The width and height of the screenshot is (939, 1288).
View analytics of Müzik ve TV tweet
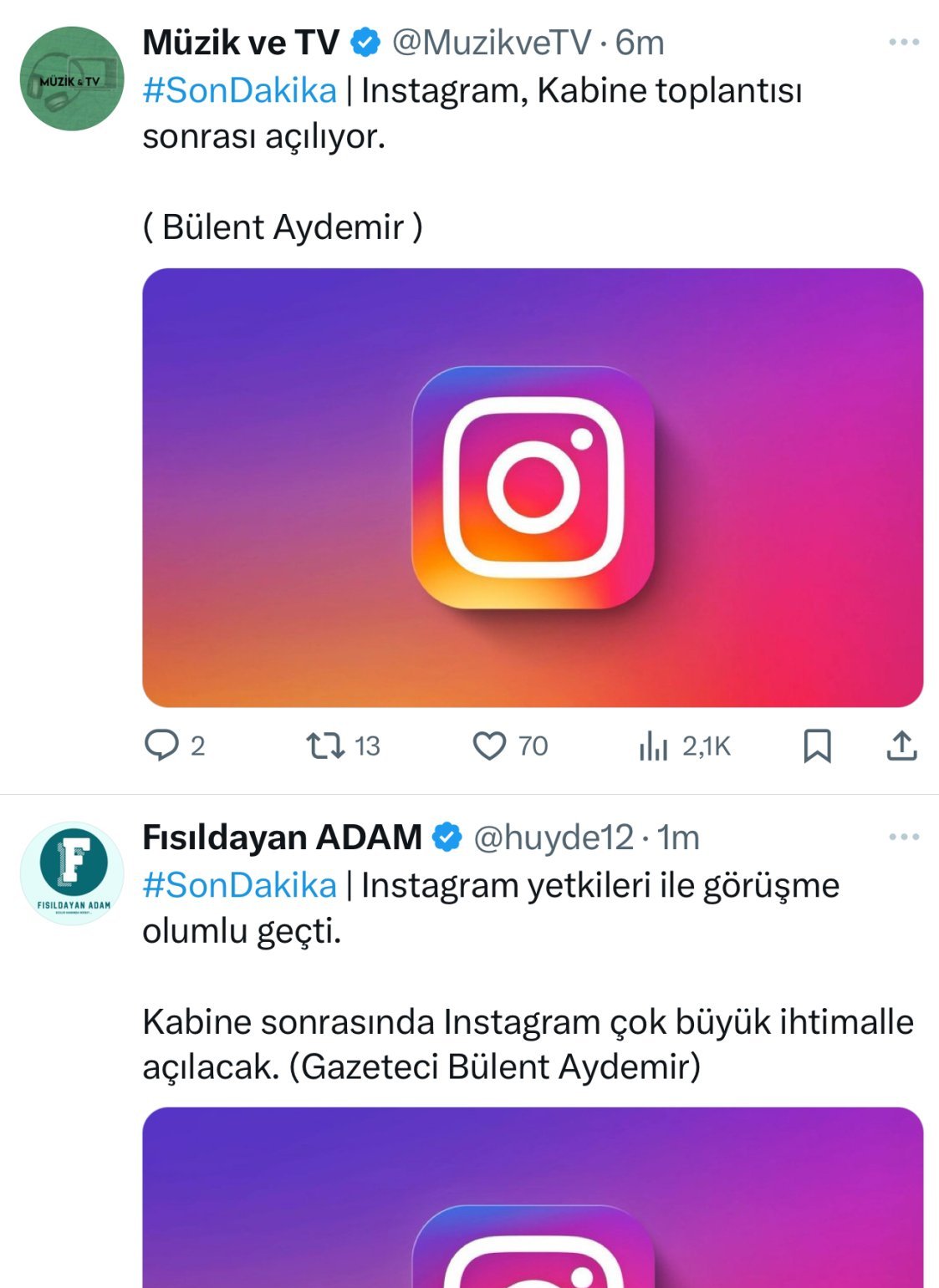(653, 746)
